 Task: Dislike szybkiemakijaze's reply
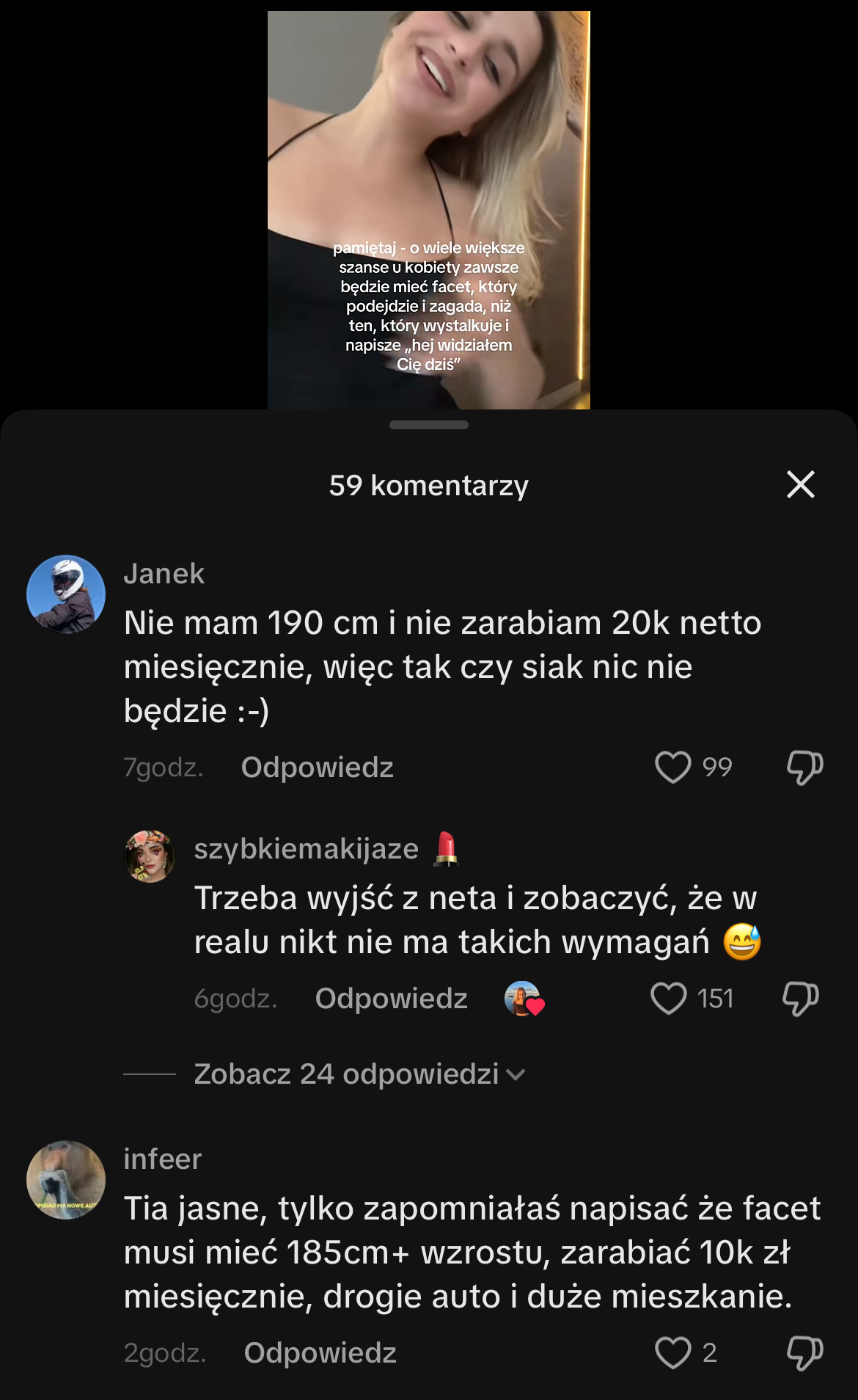pos(800,999)
